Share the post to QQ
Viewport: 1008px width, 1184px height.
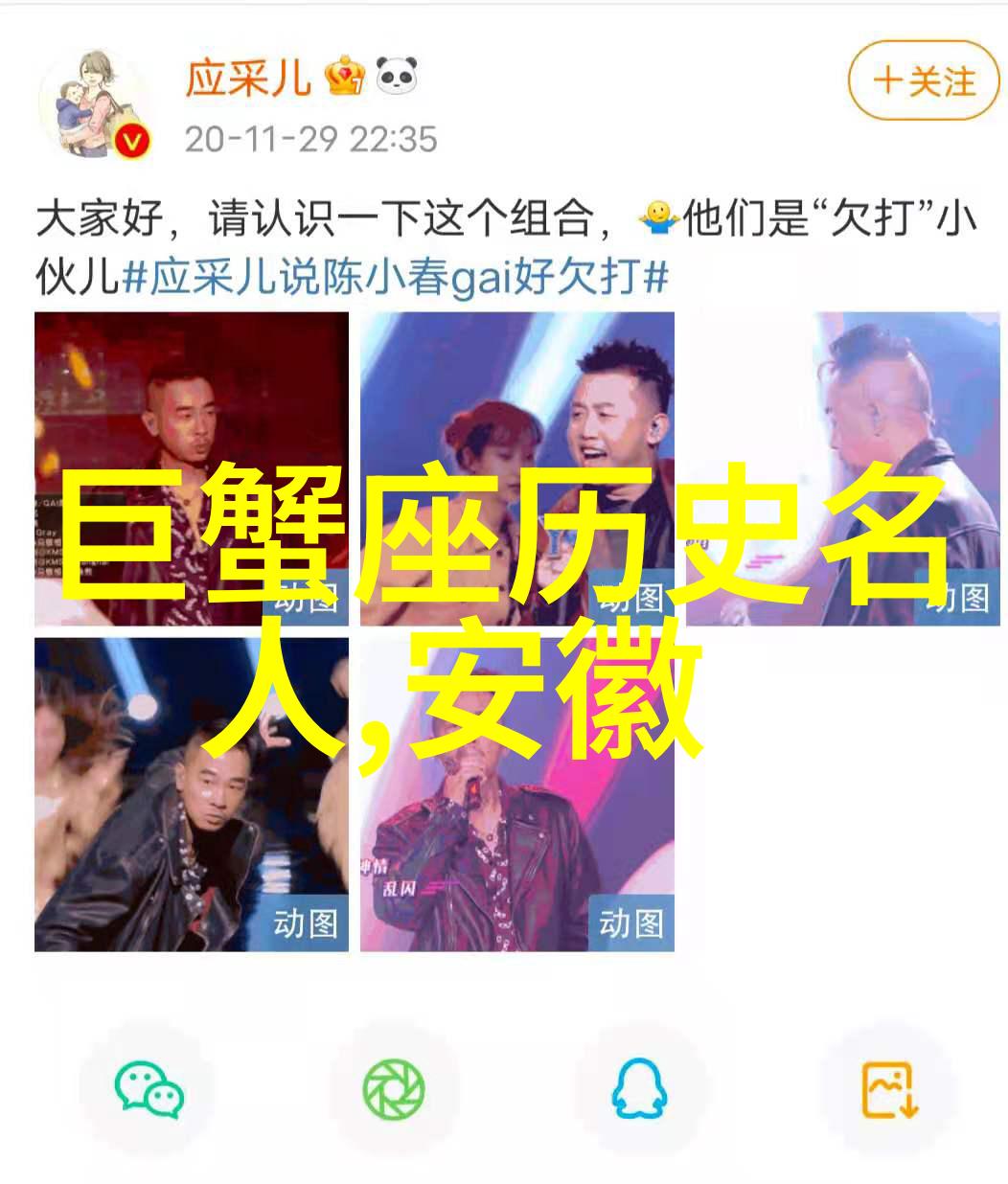(639, 1090)
